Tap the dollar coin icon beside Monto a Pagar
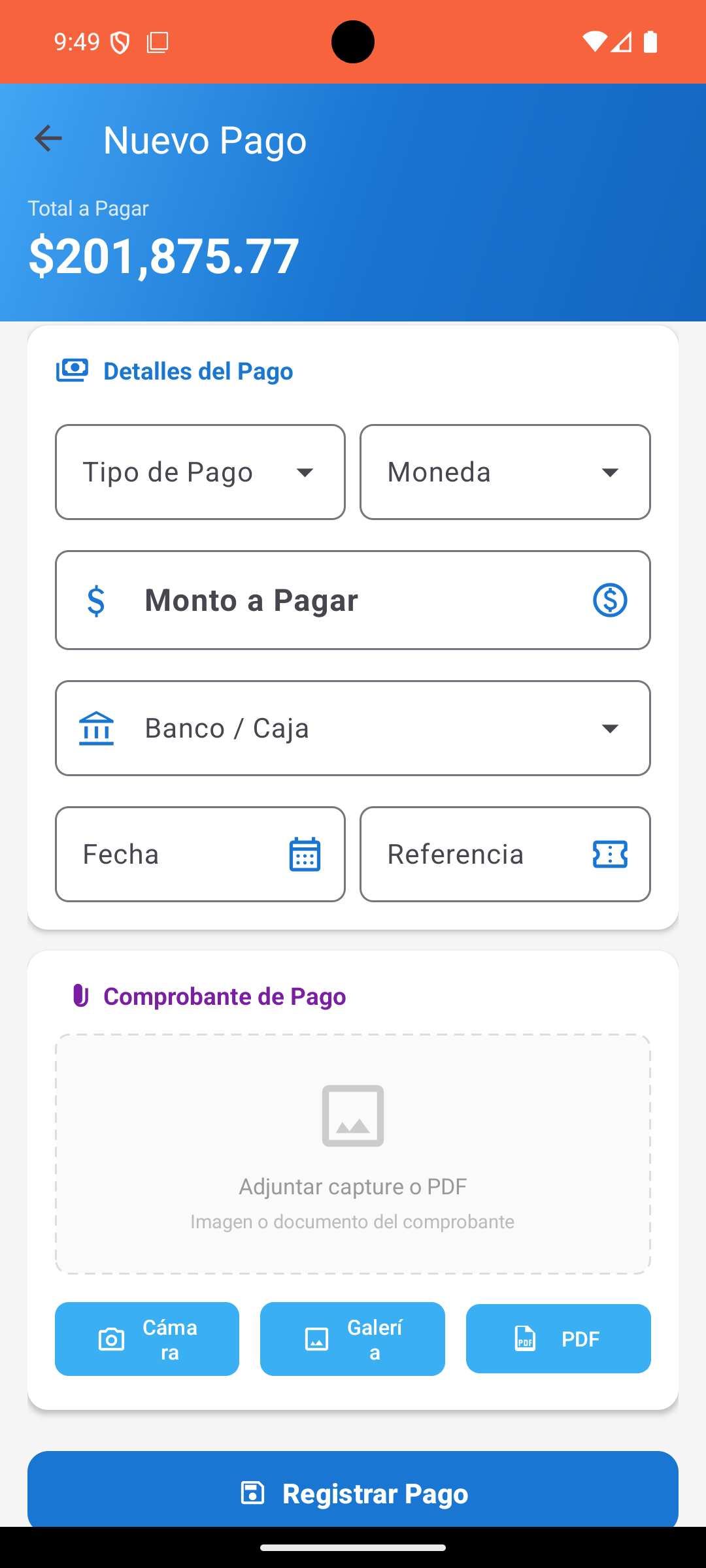The image size is (706, 1568). coord(609,600)
